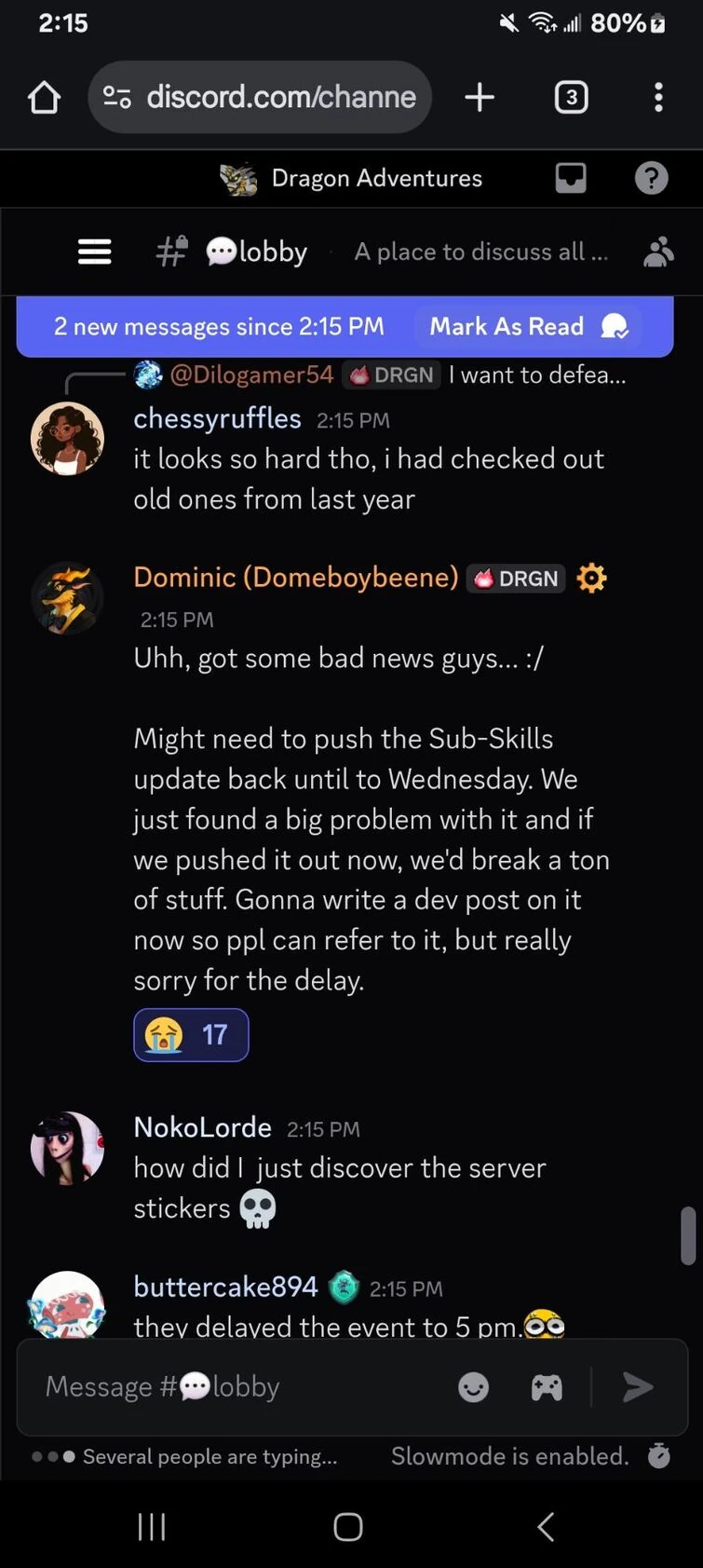Expand the browser tab switcher showing 3

(571, 97)
